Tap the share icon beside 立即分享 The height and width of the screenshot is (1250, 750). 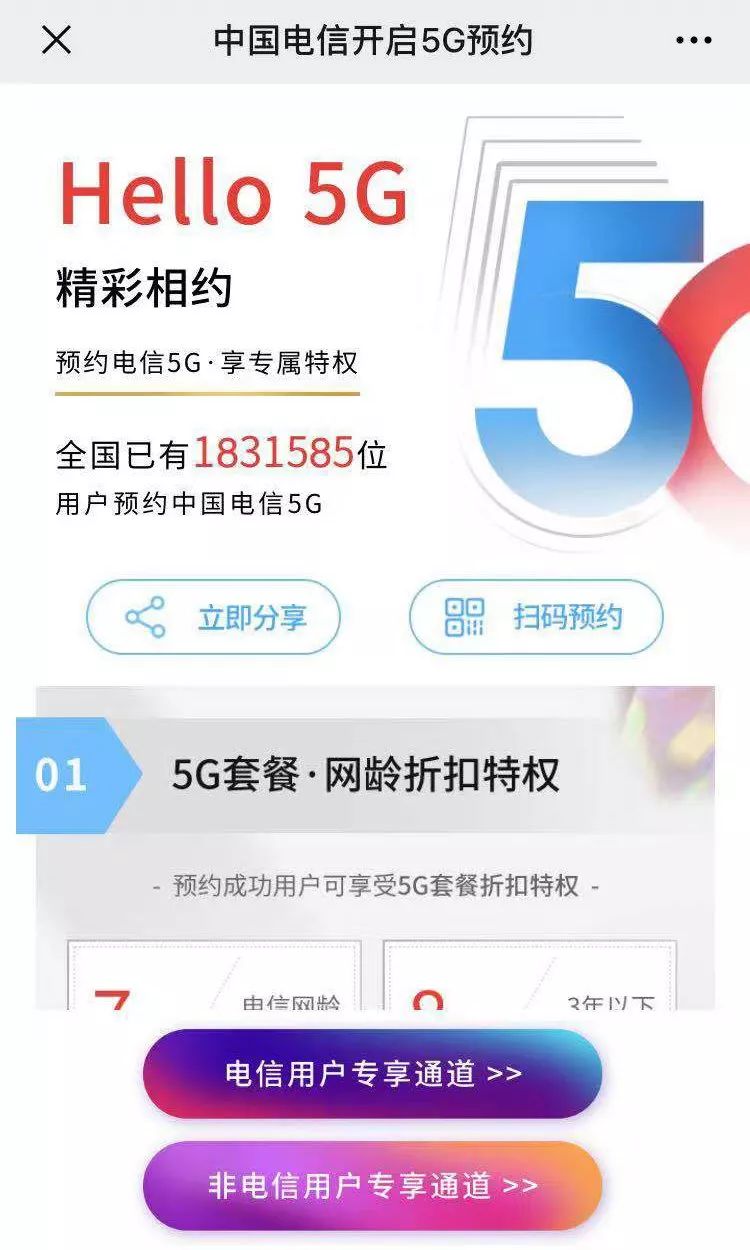(x=147, y=617)
